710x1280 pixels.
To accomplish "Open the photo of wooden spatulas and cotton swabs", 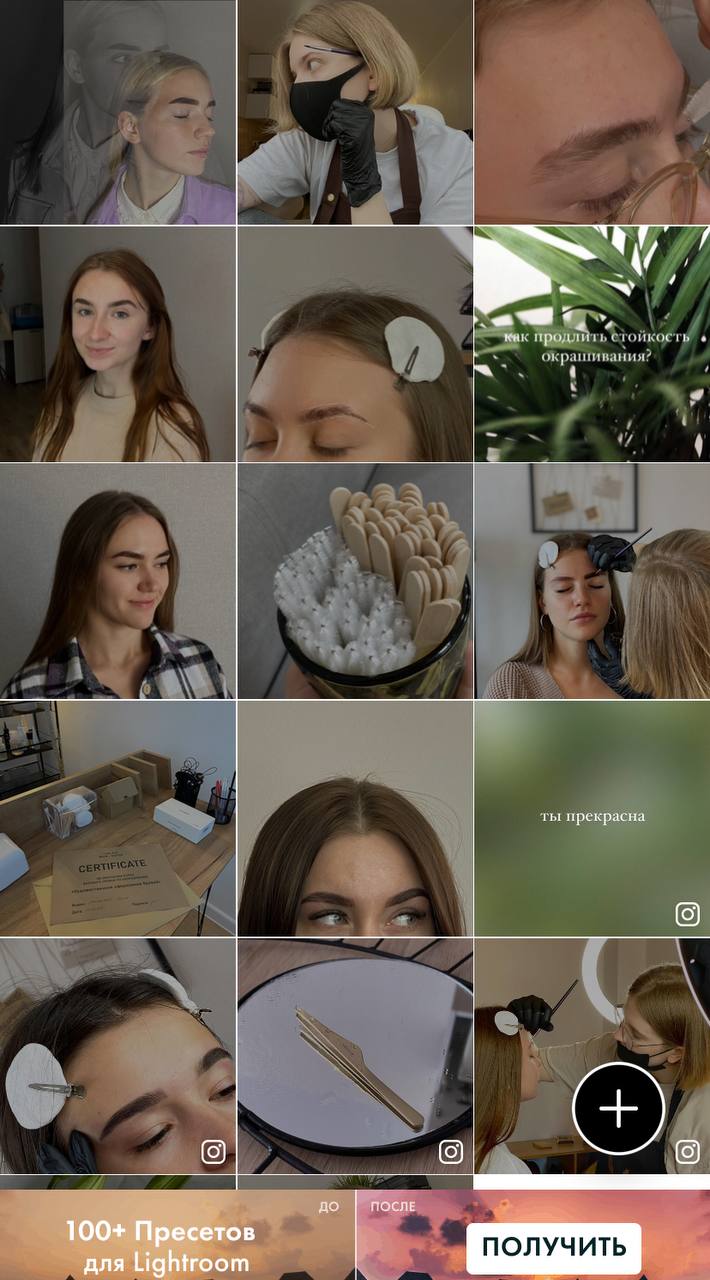I will (x=355, y=581).
